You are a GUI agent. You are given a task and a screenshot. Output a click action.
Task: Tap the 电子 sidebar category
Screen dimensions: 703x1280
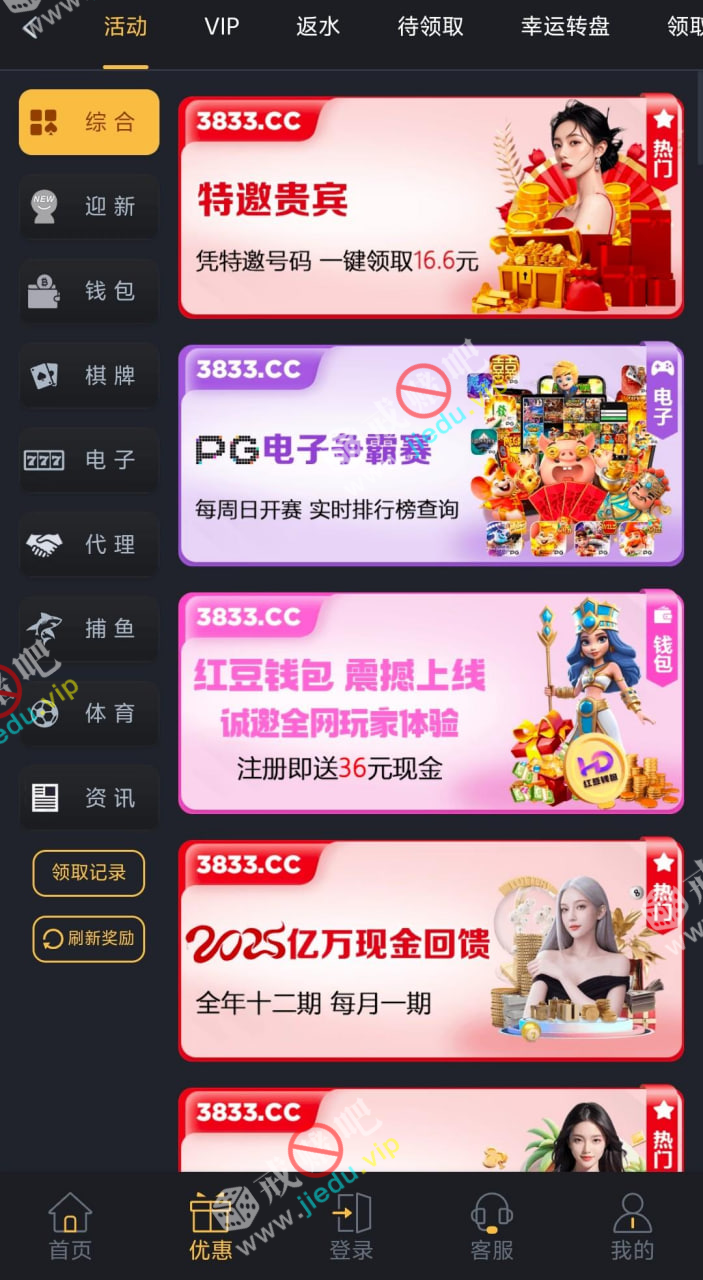pyautogui.click(x=89, y=460)
